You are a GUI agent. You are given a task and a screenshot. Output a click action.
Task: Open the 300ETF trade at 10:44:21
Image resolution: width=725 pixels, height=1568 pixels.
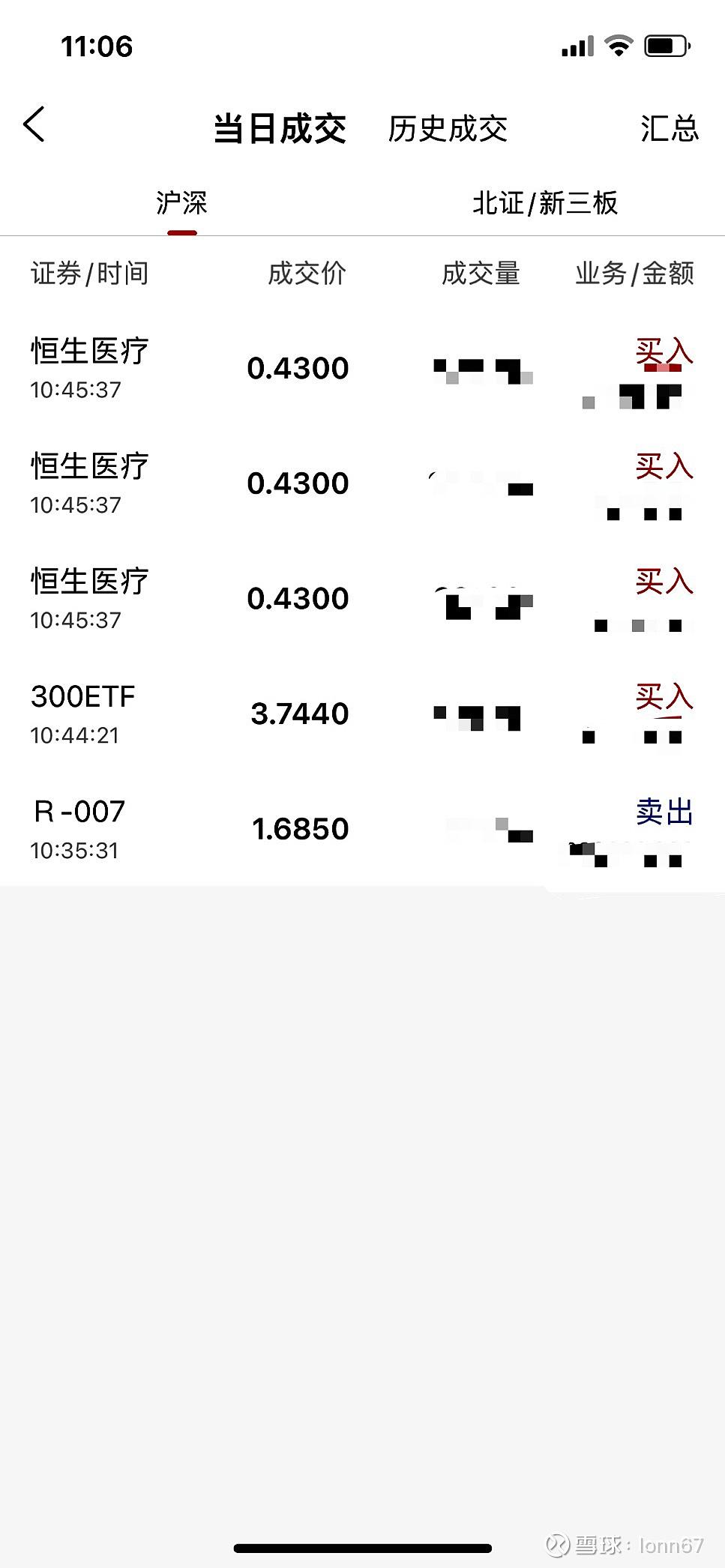point(362,714)
